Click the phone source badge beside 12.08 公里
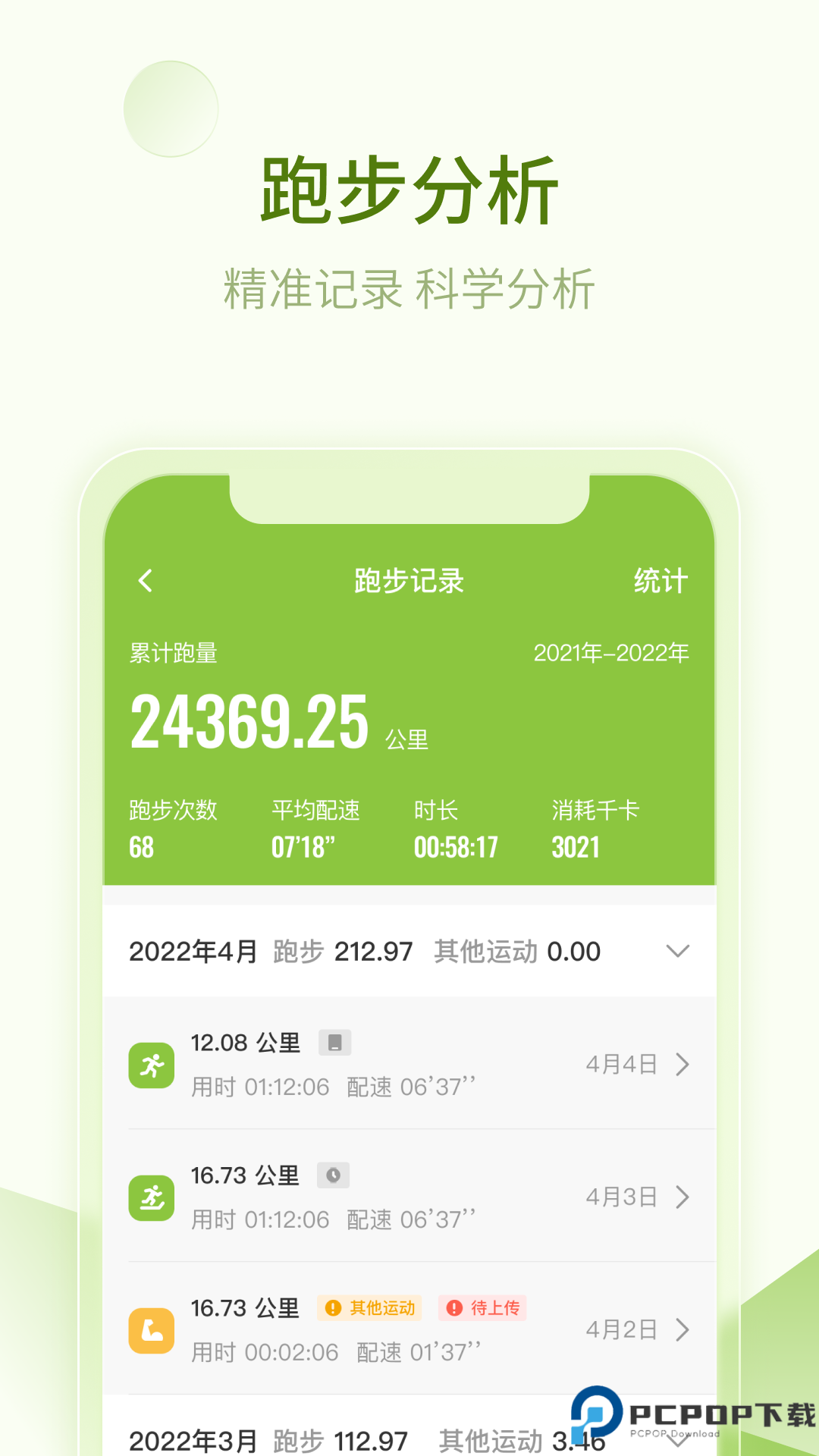The height and width of the screenshot is (1456, 819). click(336, 1043)
